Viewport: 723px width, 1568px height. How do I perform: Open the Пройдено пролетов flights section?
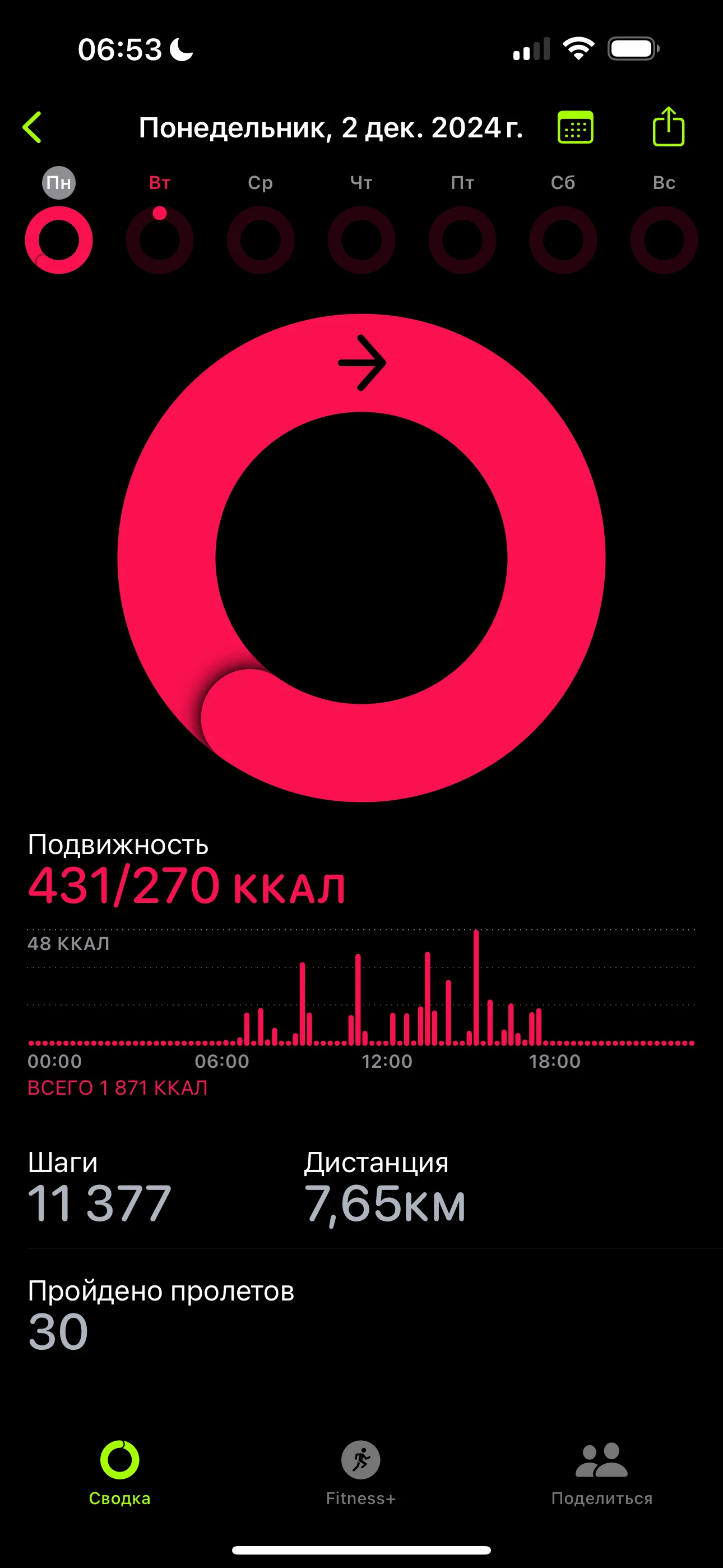click(x=161, y=1295)
